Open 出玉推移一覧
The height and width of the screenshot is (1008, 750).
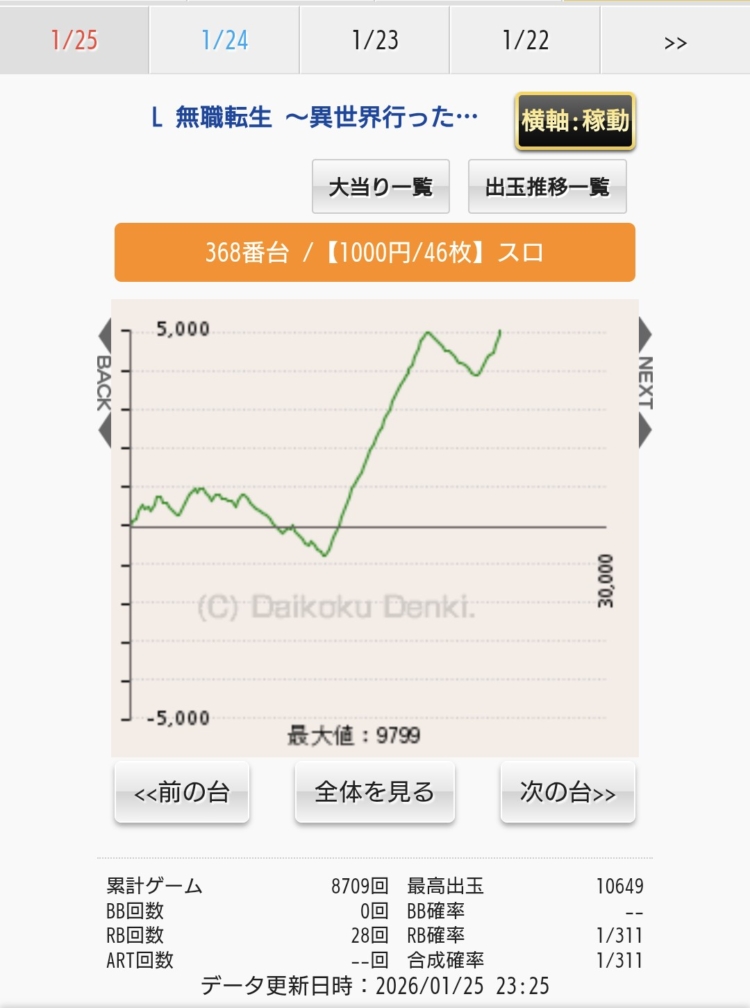[547, 187]
